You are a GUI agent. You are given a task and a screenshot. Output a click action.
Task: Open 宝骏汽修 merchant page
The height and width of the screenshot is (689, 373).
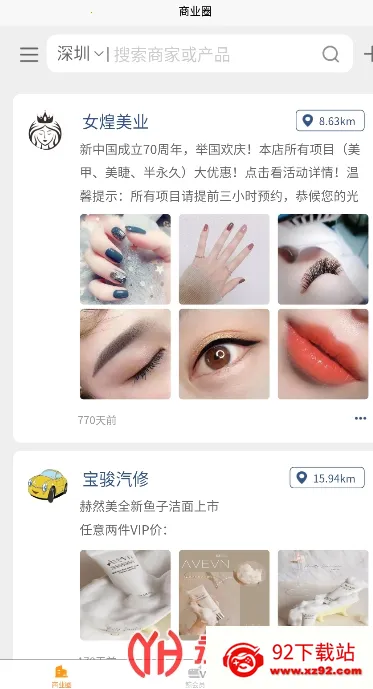pos(116,479)
